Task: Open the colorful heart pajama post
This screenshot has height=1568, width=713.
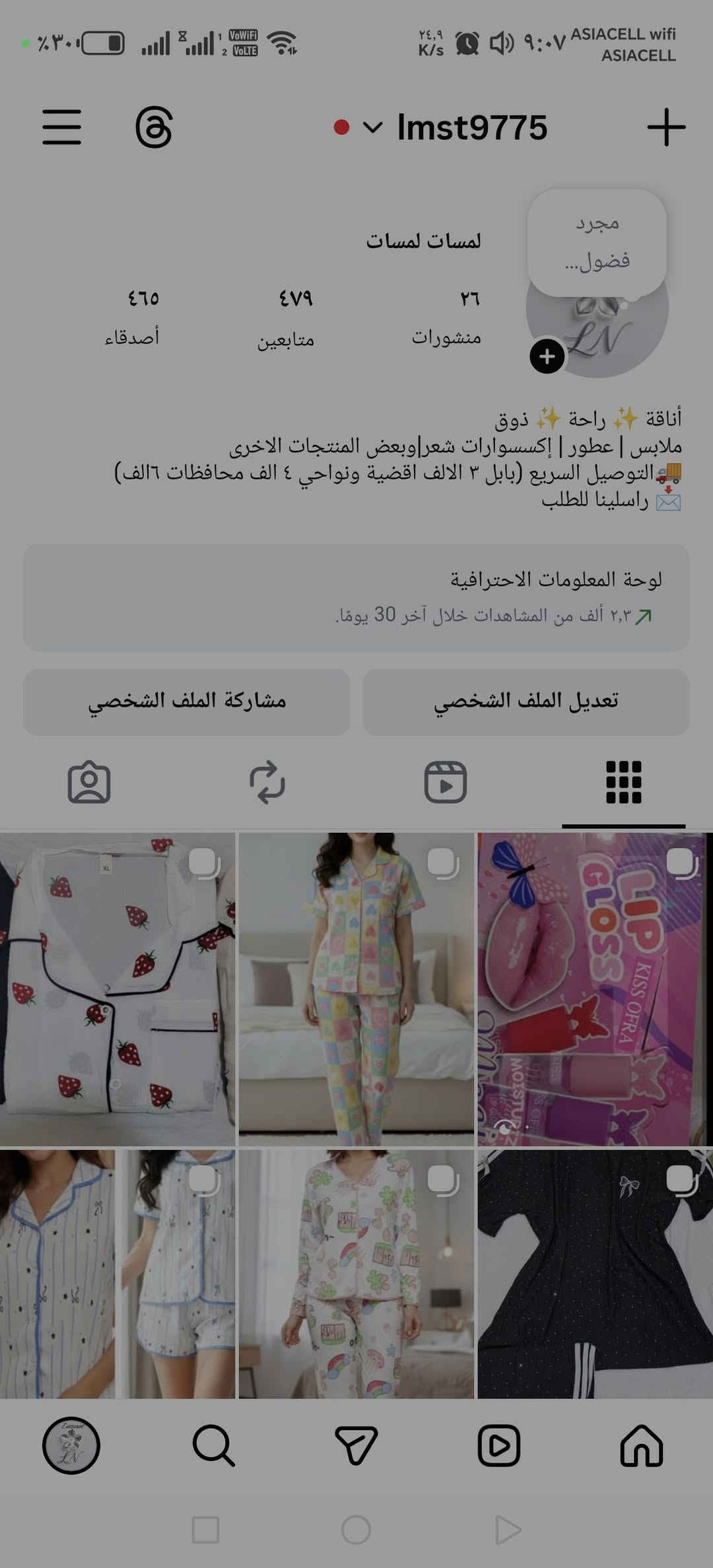Action: click(356, 990)
